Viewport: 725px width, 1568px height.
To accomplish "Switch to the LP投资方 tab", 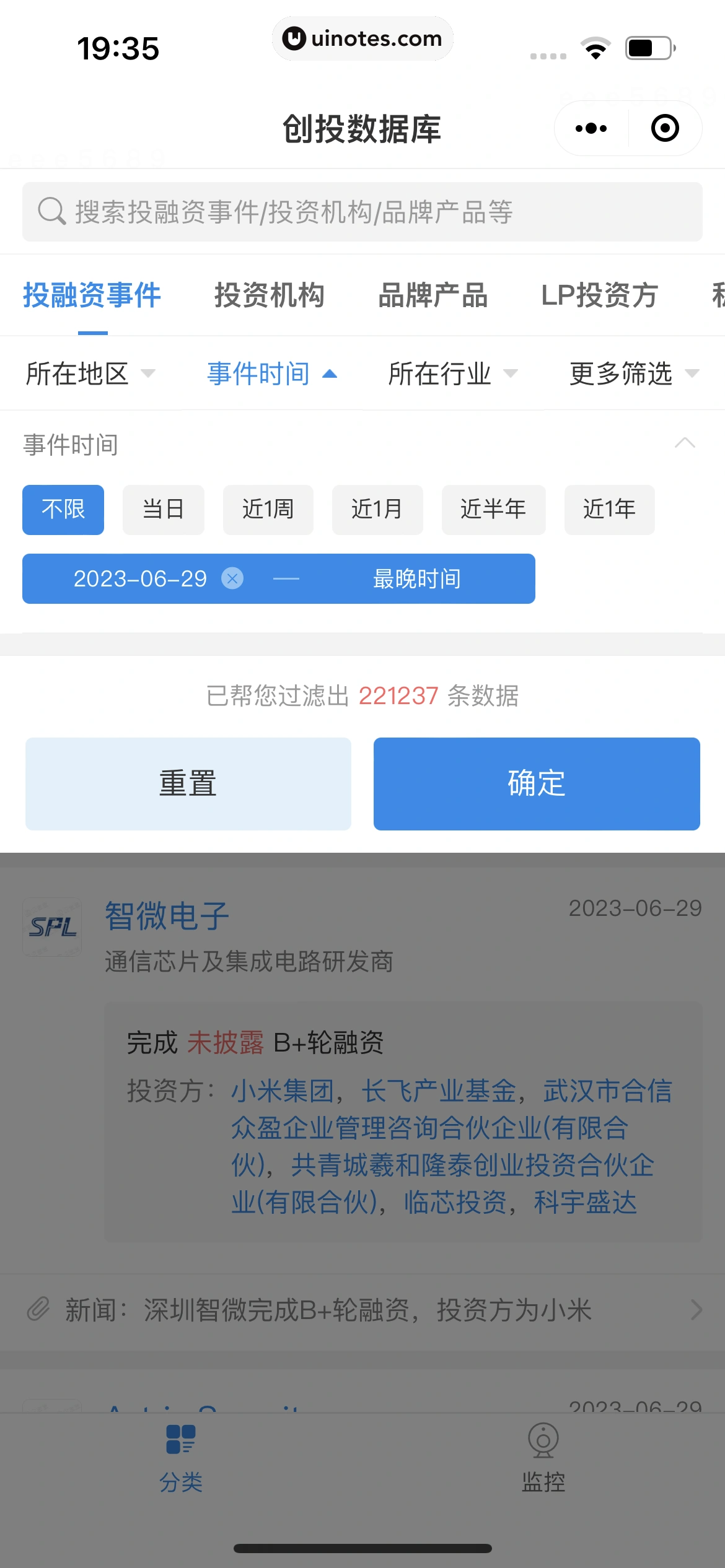I will [x=600, y=295].
